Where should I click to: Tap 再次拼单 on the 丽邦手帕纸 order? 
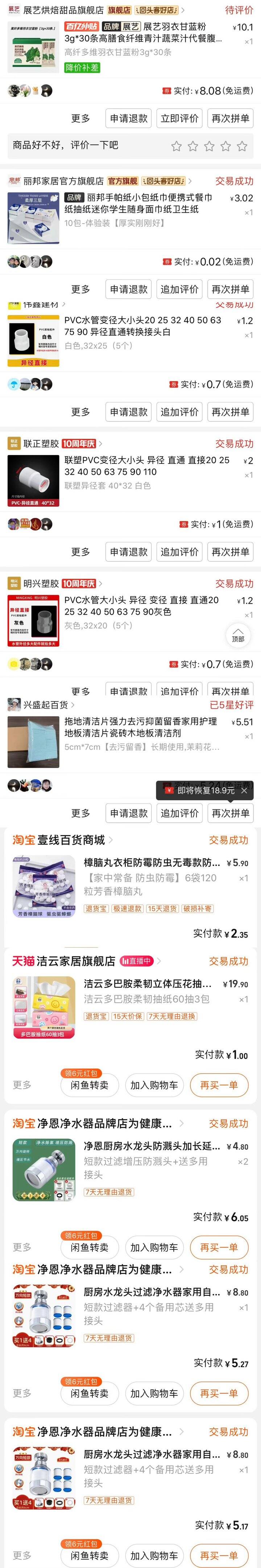[x=230, y=289]
